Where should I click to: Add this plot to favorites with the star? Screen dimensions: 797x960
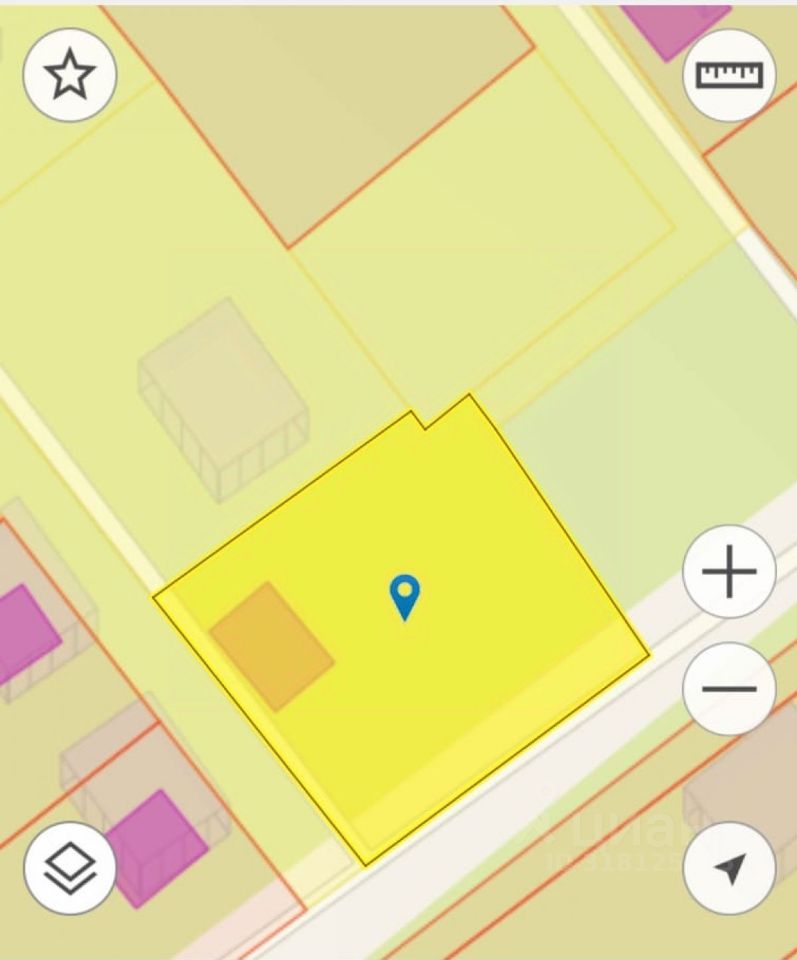tap(70, 75)
